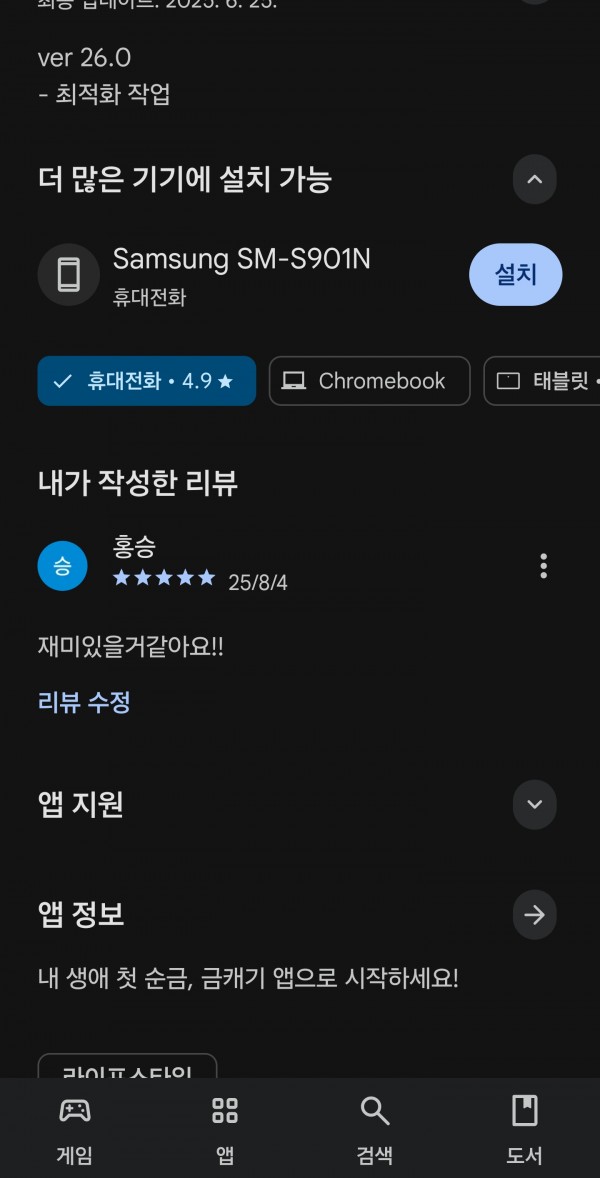The width and height of the screenshot is (600, 1178).
Task: Select the 태블릿 chip
Action: (542, 381)
